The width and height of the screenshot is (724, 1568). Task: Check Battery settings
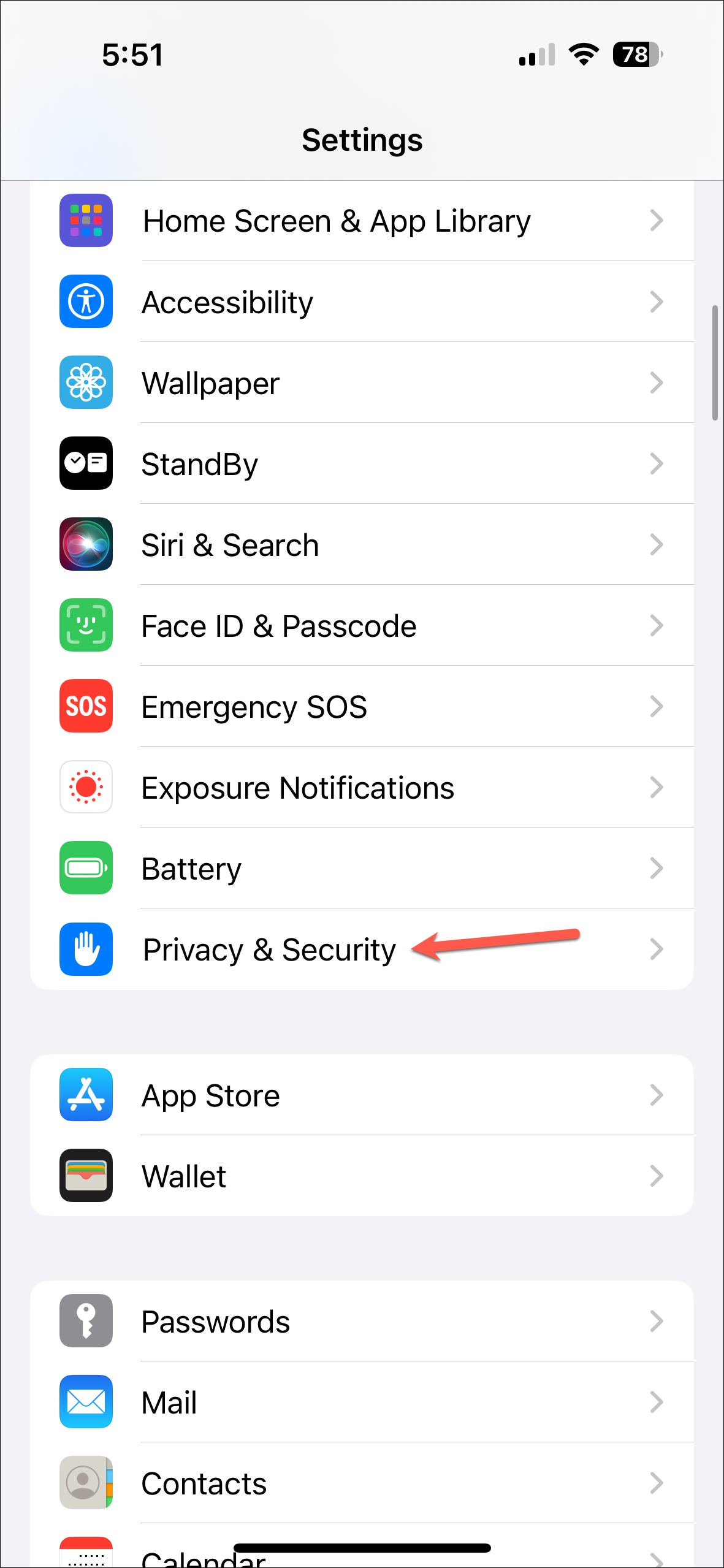pyautogui.click(x=362, y=869)
